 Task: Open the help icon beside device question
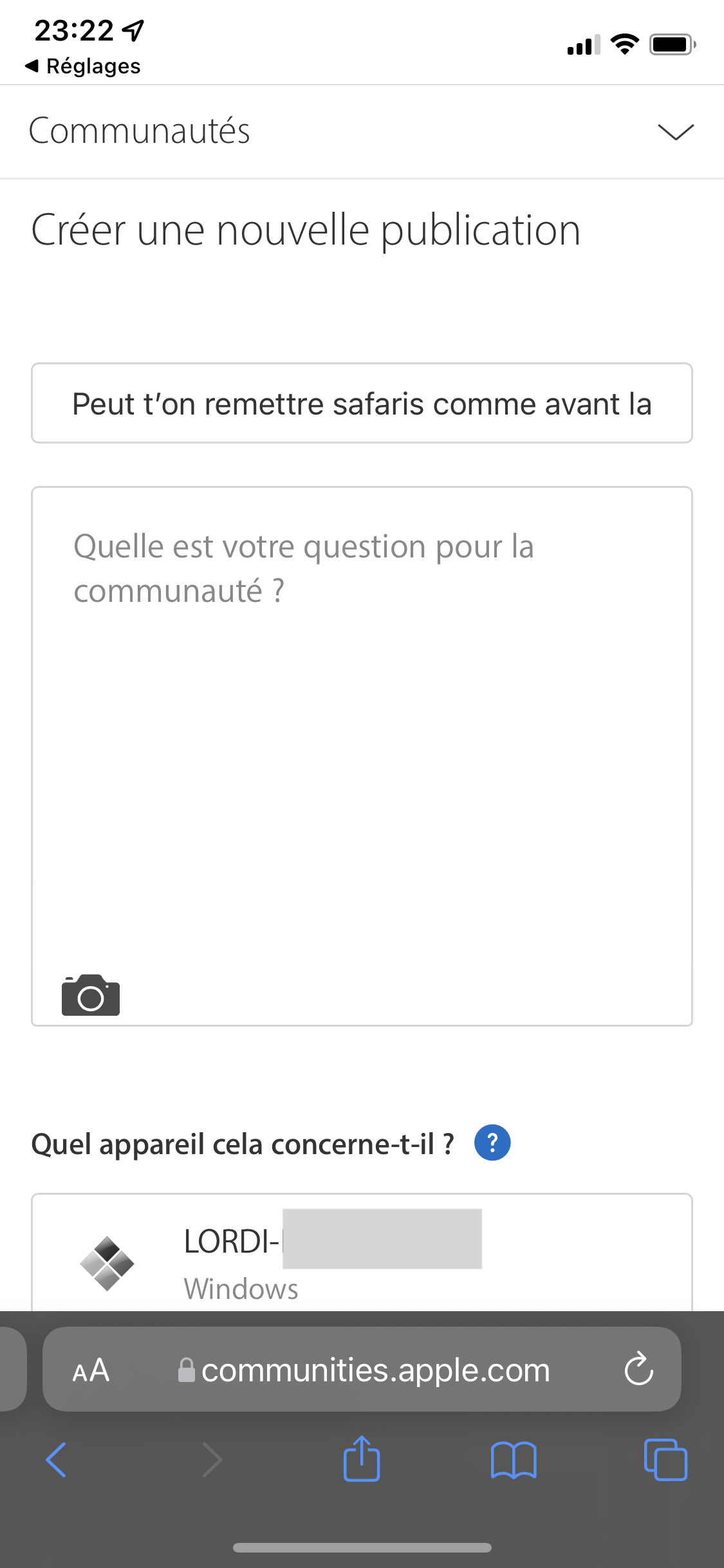coord(492,1143)
